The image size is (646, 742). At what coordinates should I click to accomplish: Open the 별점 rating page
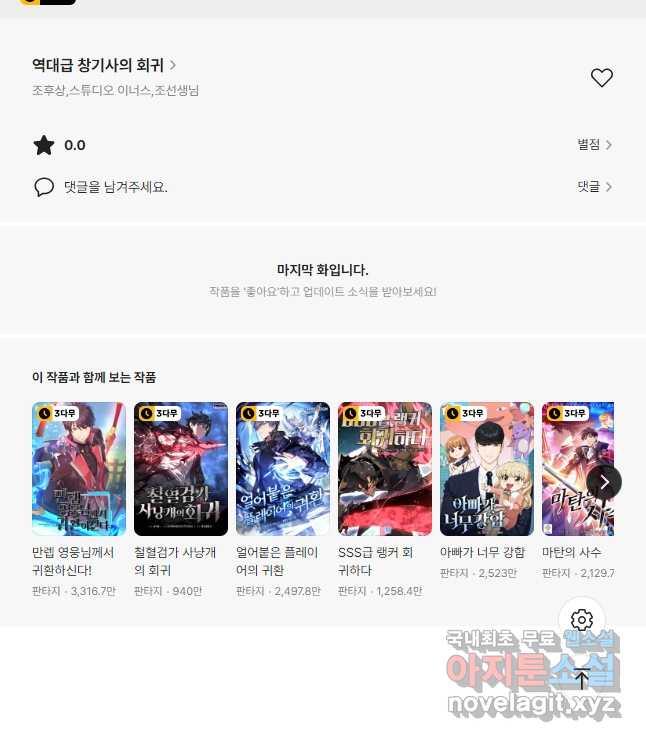pyautogui.click(x=594, y=145)
